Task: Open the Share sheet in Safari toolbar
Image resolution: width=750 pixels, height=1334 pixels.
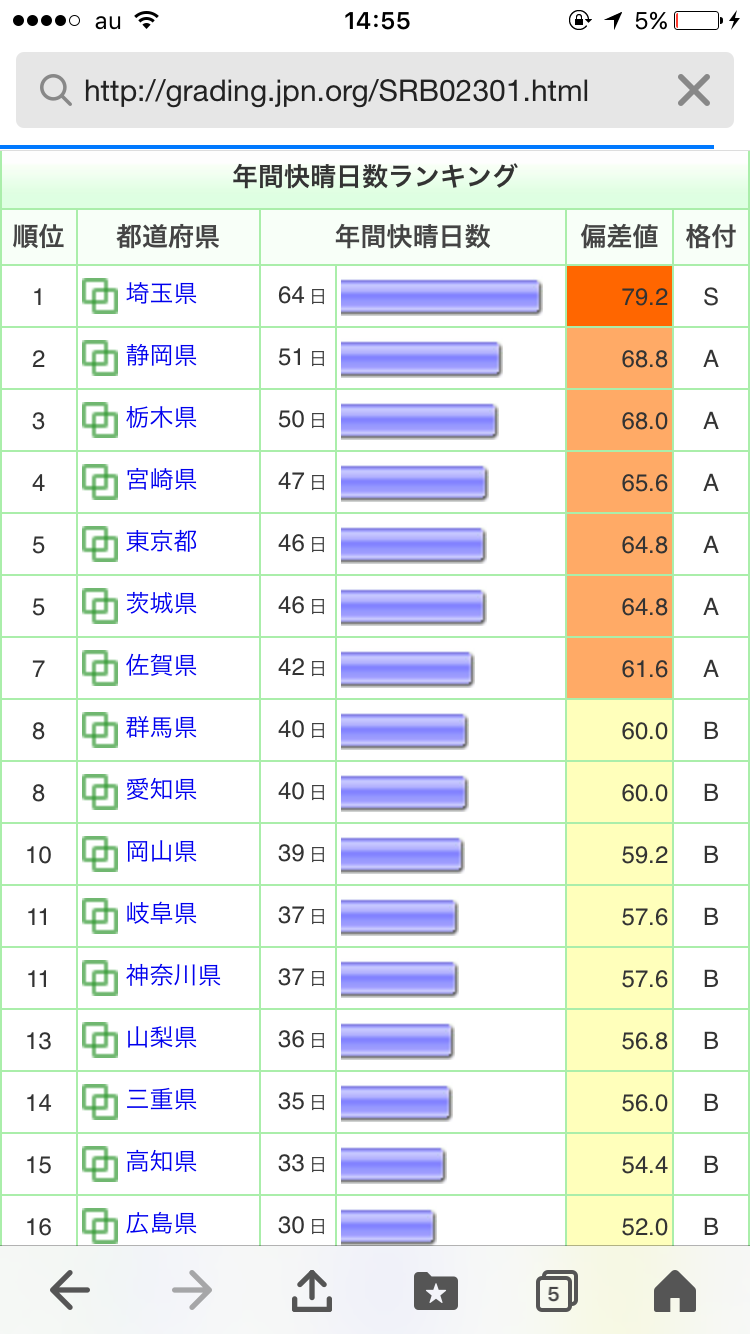Action: (x=311, y=1289)
